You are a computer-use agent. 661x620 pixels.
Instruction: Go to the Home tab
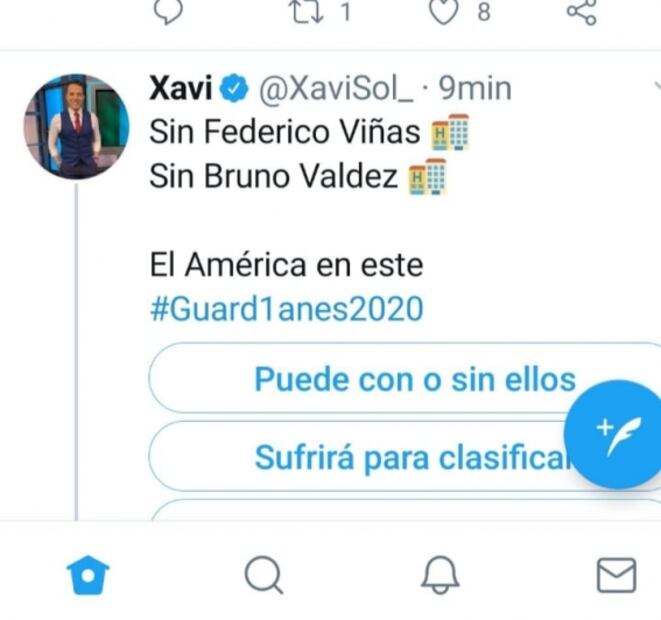coord(88,574)
